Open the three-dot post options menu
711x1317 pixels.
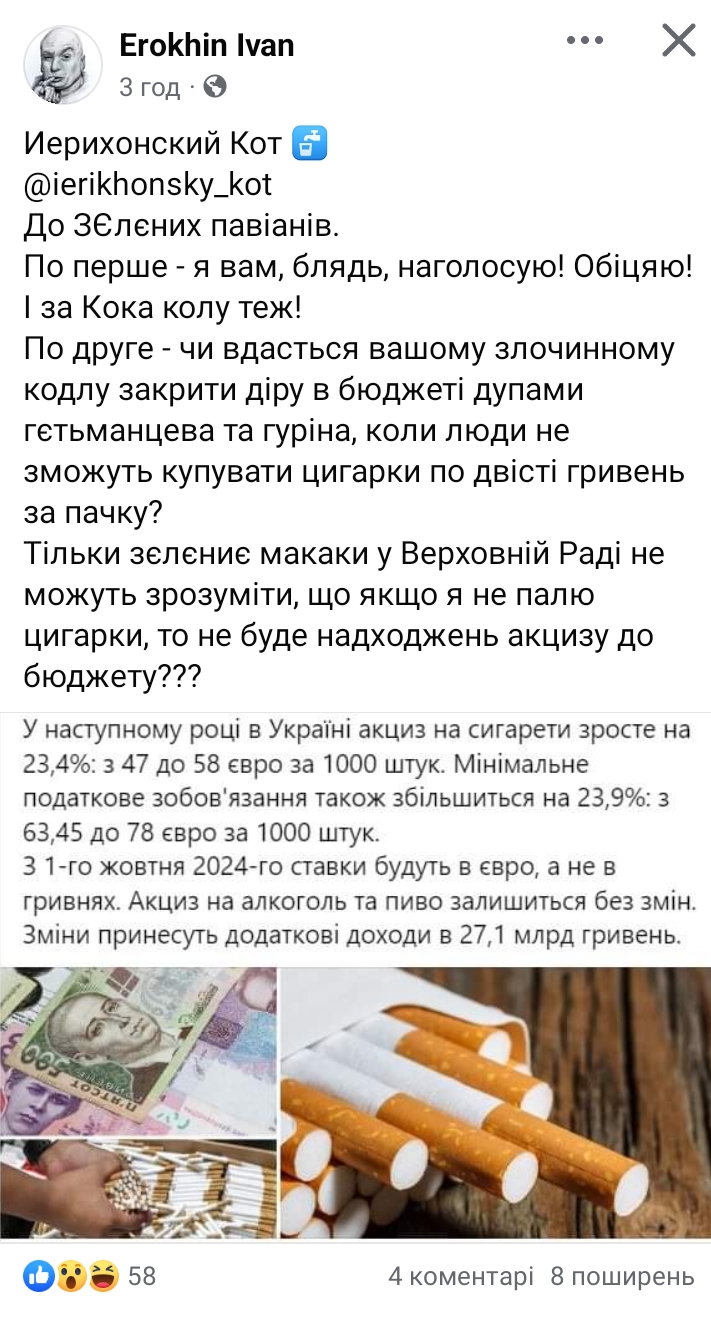point(585,41)
